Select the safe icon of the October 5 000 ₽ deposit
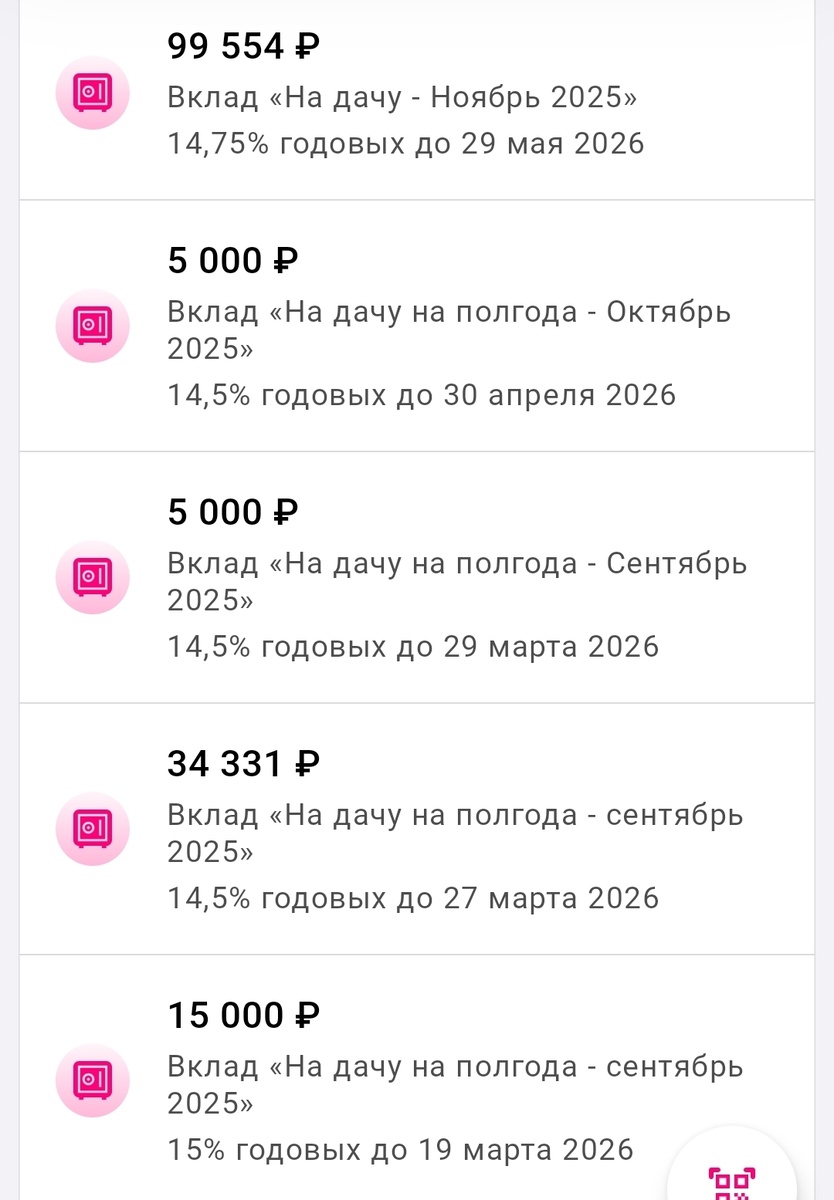Viewport: 834px width, 1200px height. tap(92, 326)
